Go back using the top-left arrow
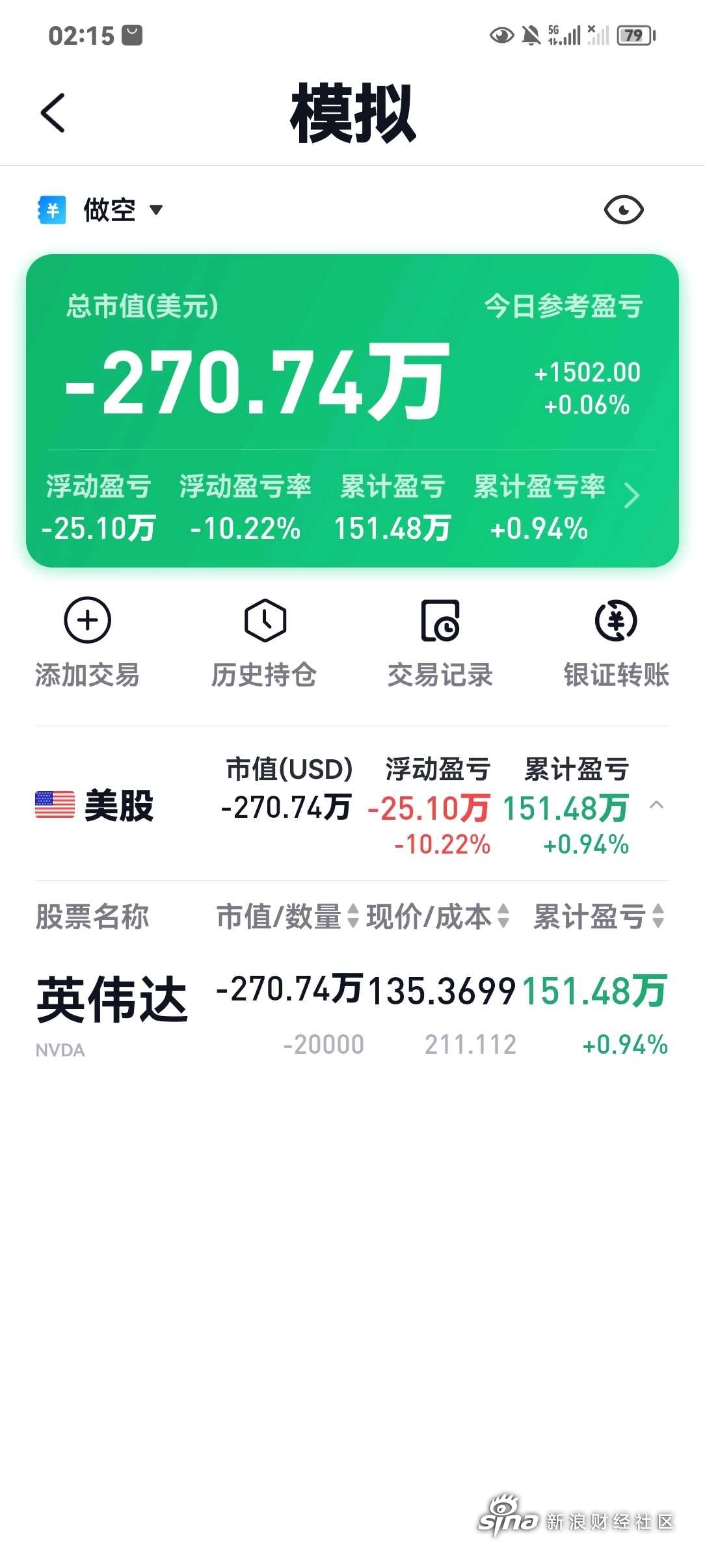705x1568 pixels. pos(53,113)
